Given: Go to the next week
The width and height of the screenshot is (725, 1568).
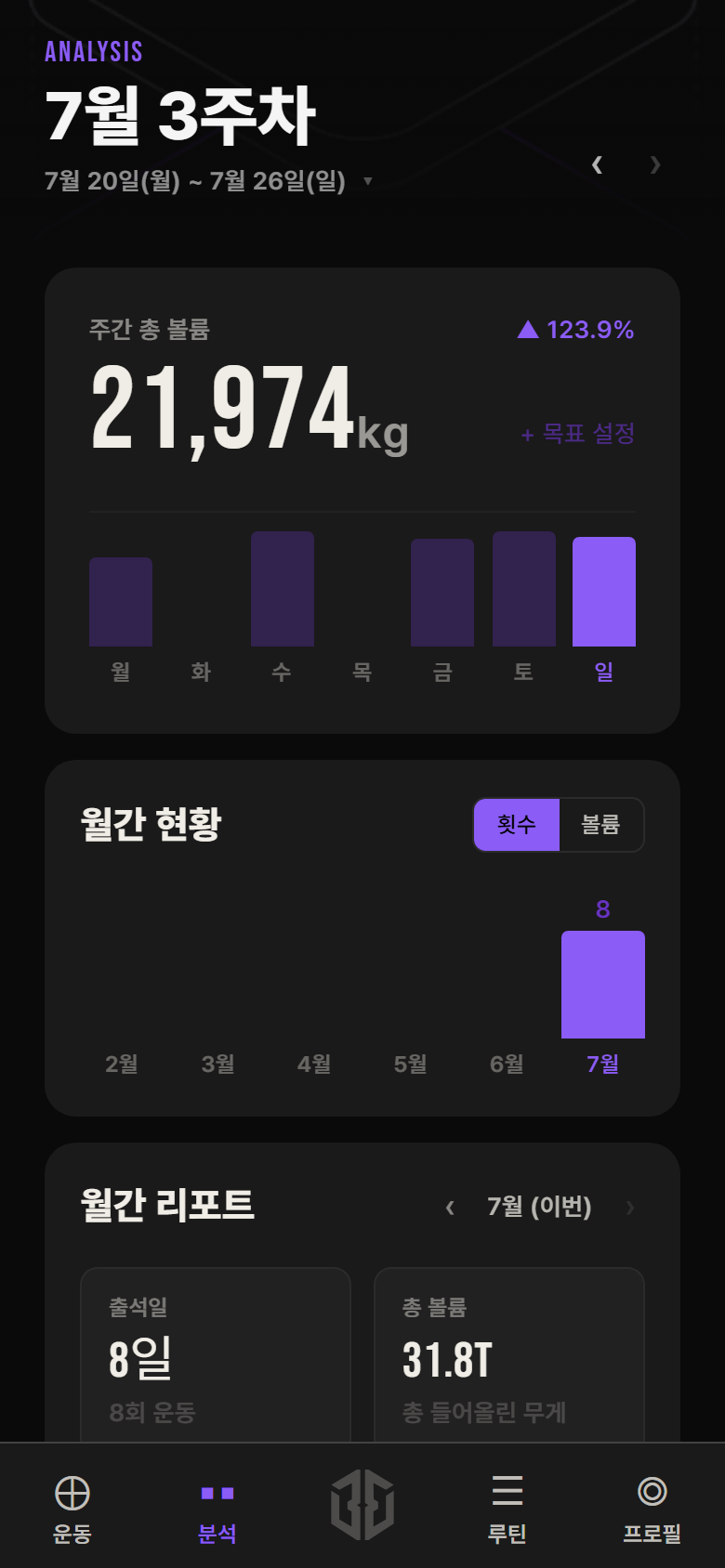Looking at the screenshot, I should pyautogui.click(x=655, y=164).
